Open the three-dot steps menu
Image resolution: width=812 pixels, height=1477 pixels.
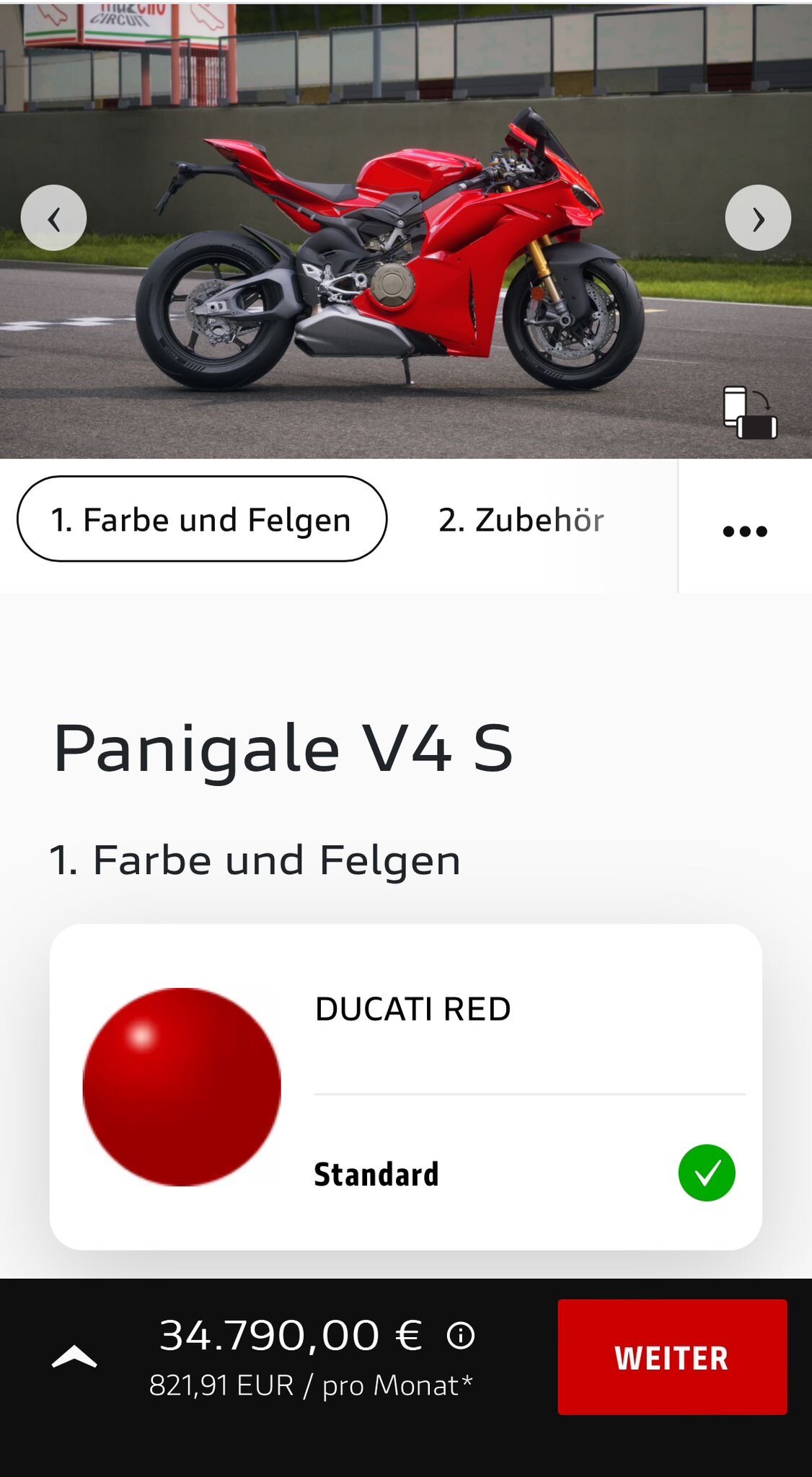tap(745, 532)
